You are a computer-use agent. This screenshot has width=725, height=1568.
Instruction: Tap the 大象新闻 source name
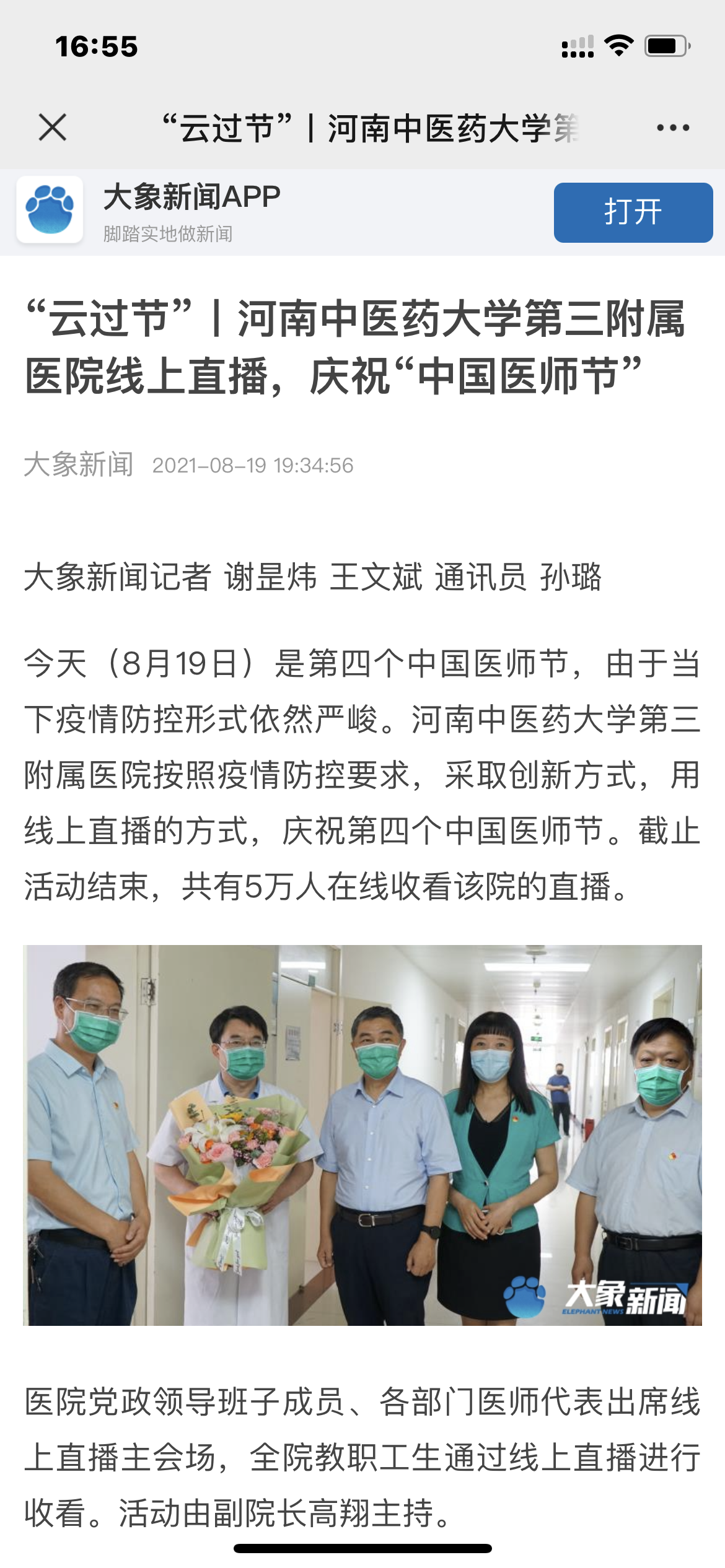[79, 464]
